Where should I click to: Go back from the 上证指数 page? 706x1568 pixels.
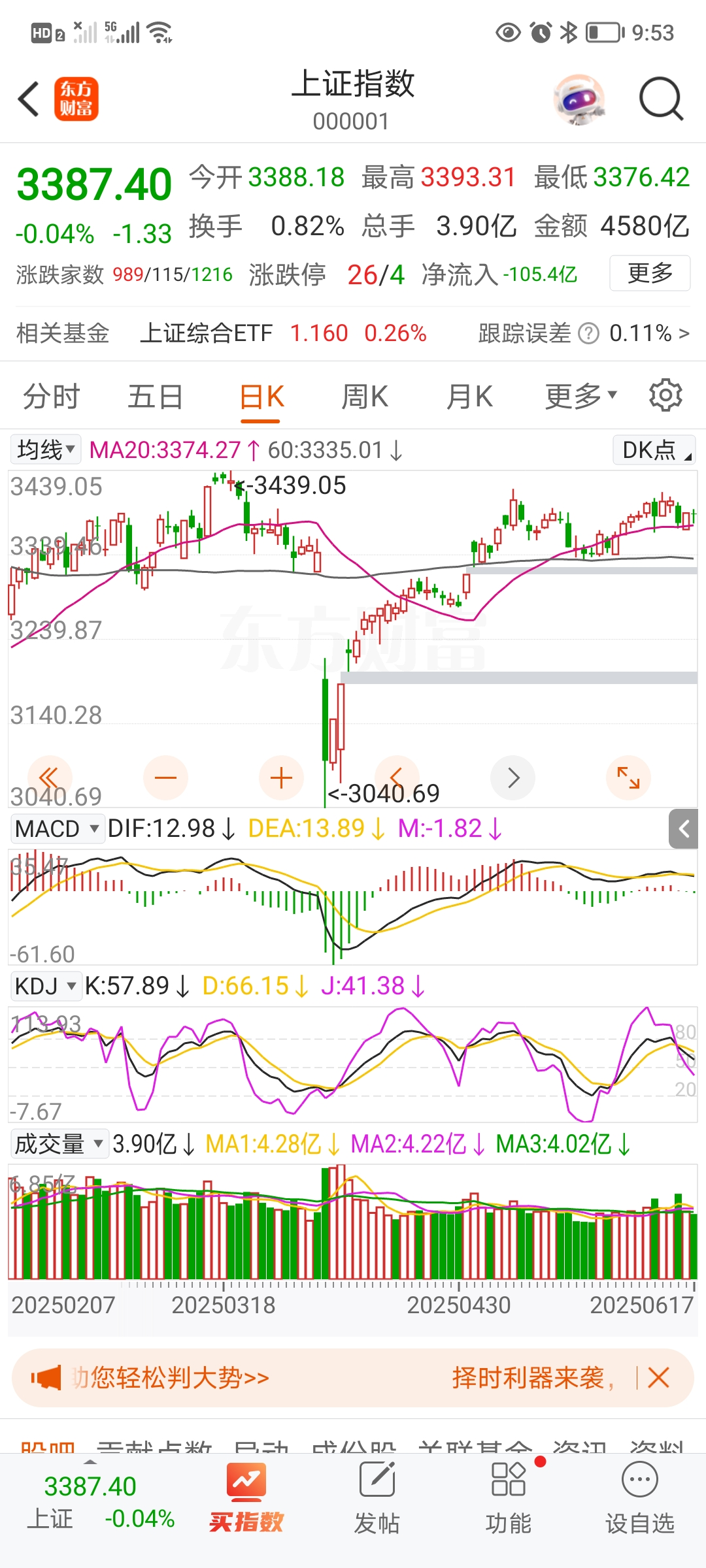(29, 99)
